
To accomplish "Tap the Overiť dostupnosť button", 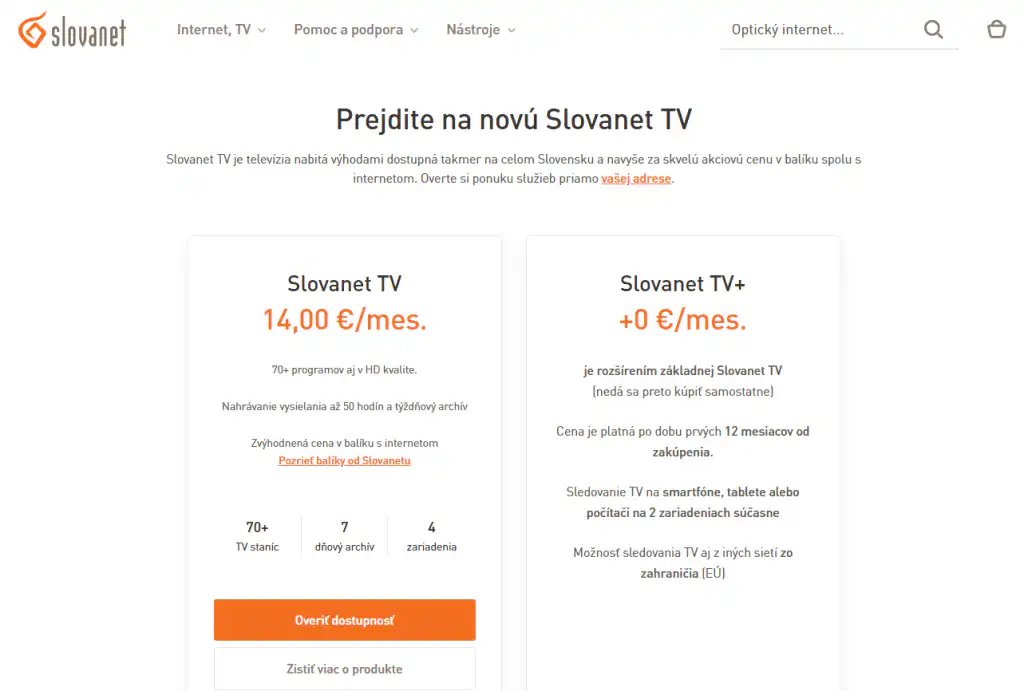I will [x=344, y=620].
